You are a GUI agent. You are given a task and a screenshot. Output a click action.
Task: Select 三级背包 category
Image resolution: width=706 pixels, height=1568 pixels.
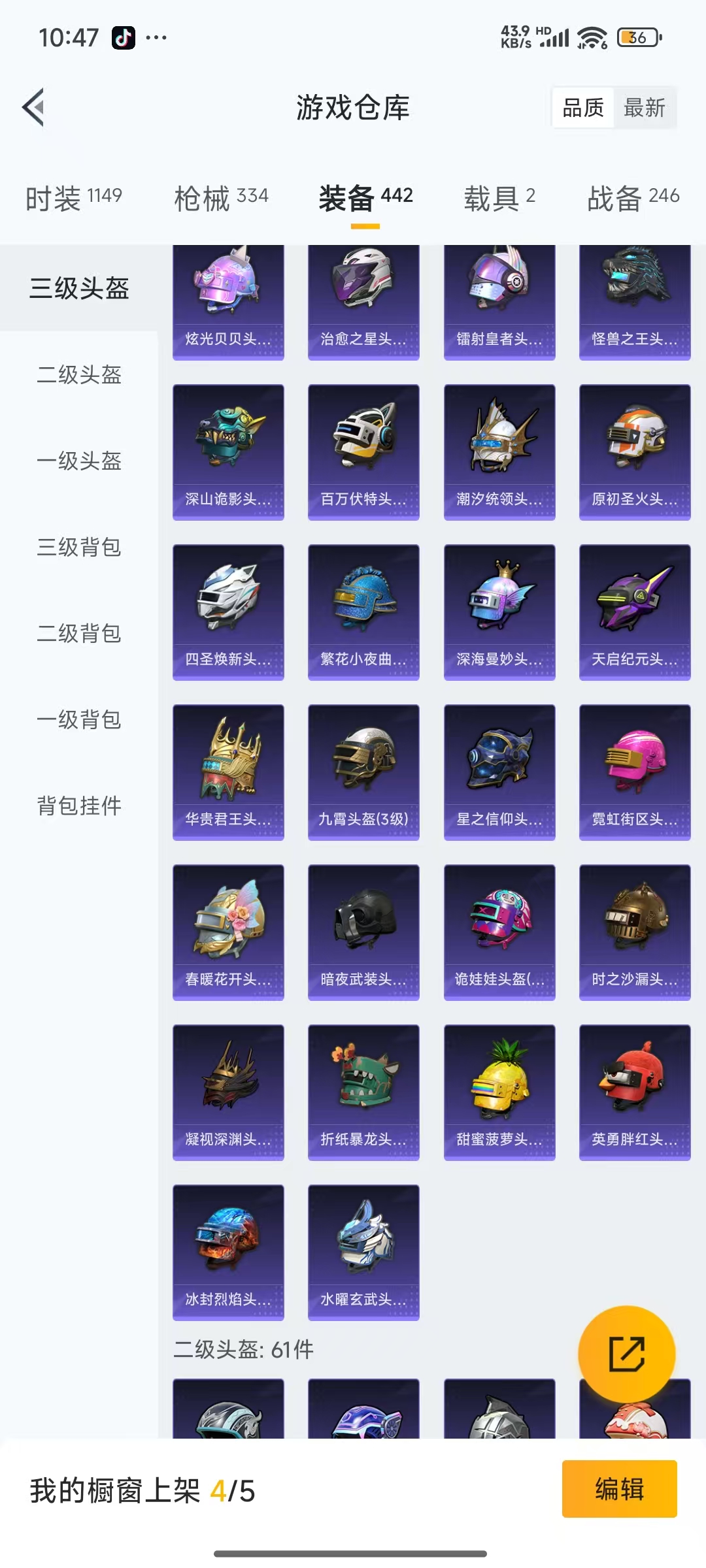click(x=79, y=547)
